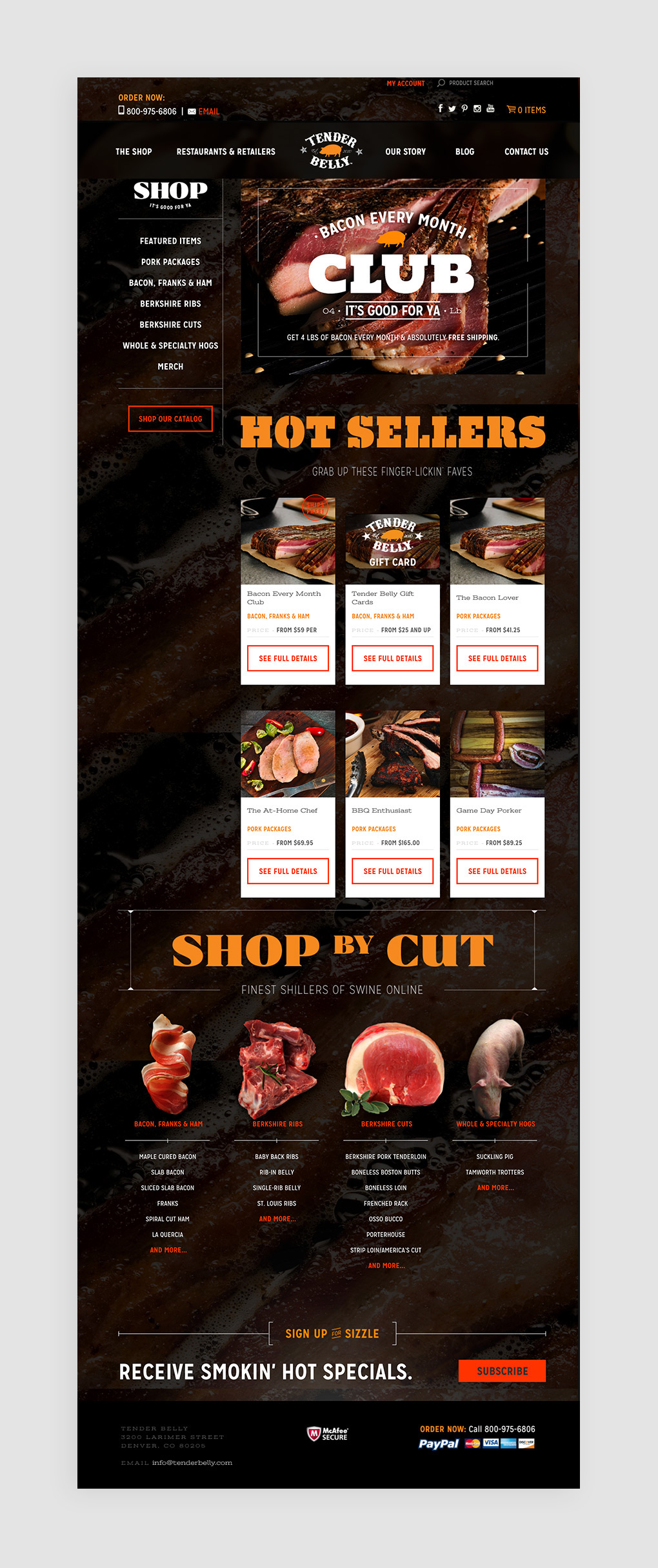
Task: Choose Merch from the shop sidebar
Action: click(170, 366)
